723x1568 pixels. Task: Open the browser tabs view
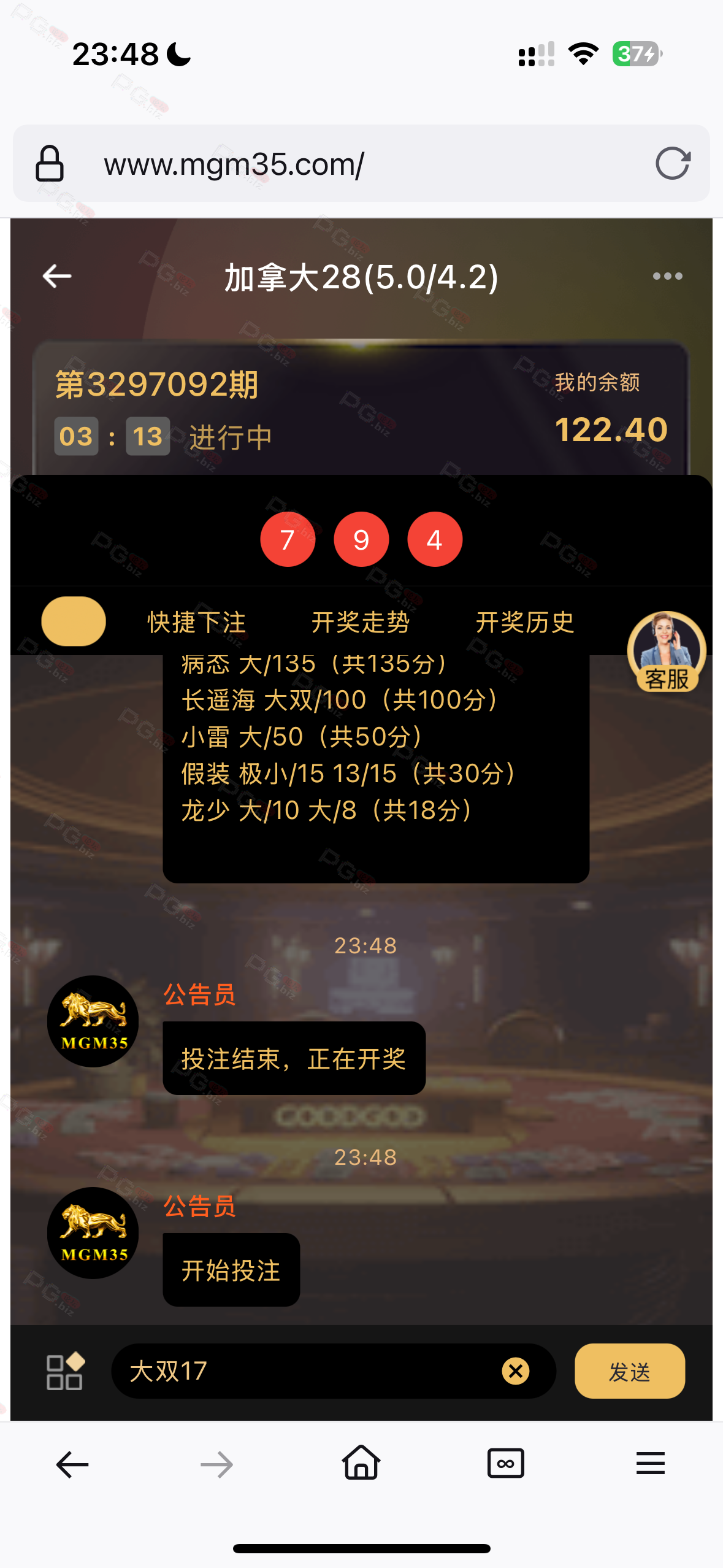505,1464
